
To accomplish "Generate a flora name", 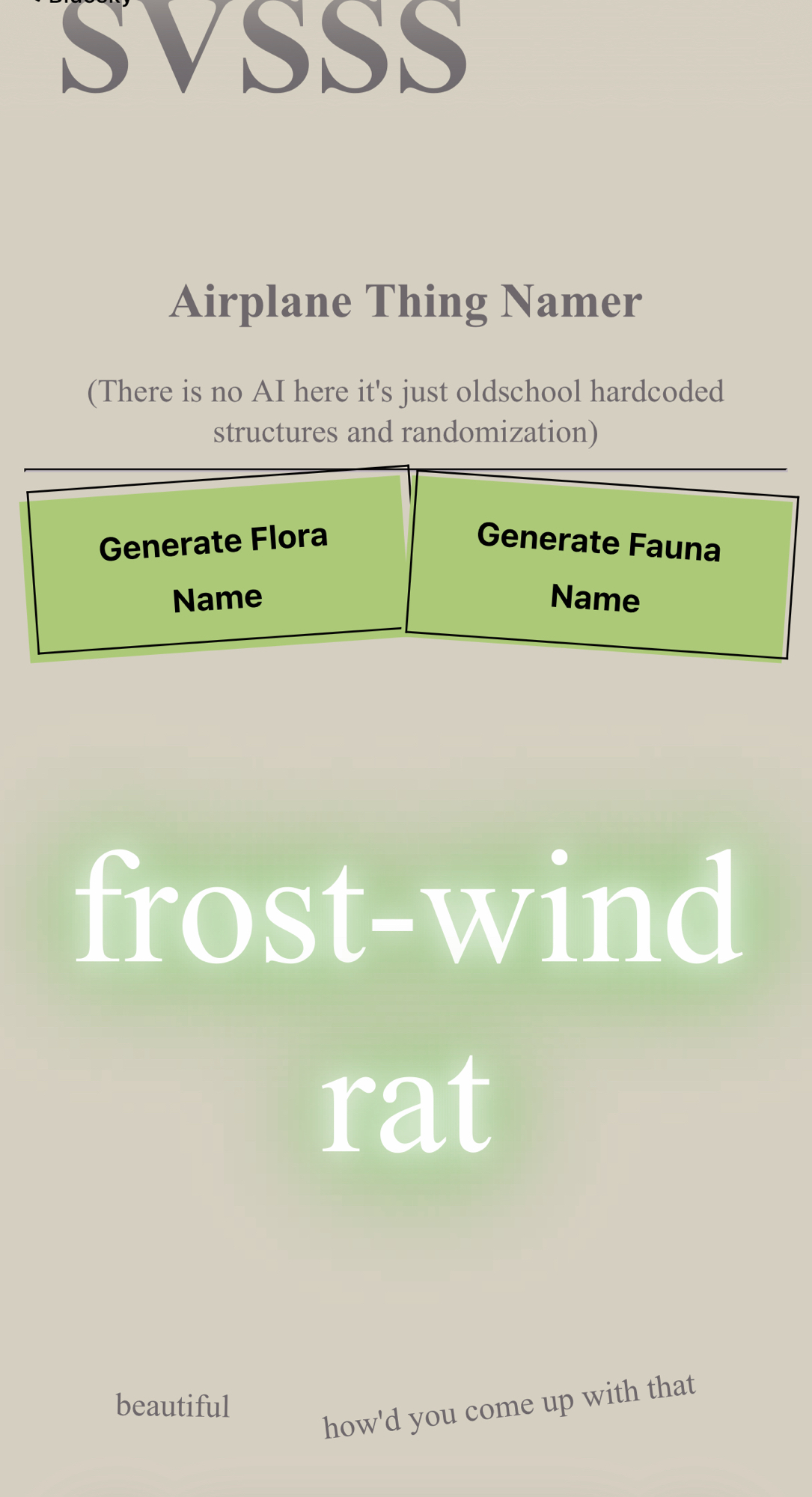I will (216, 567).
